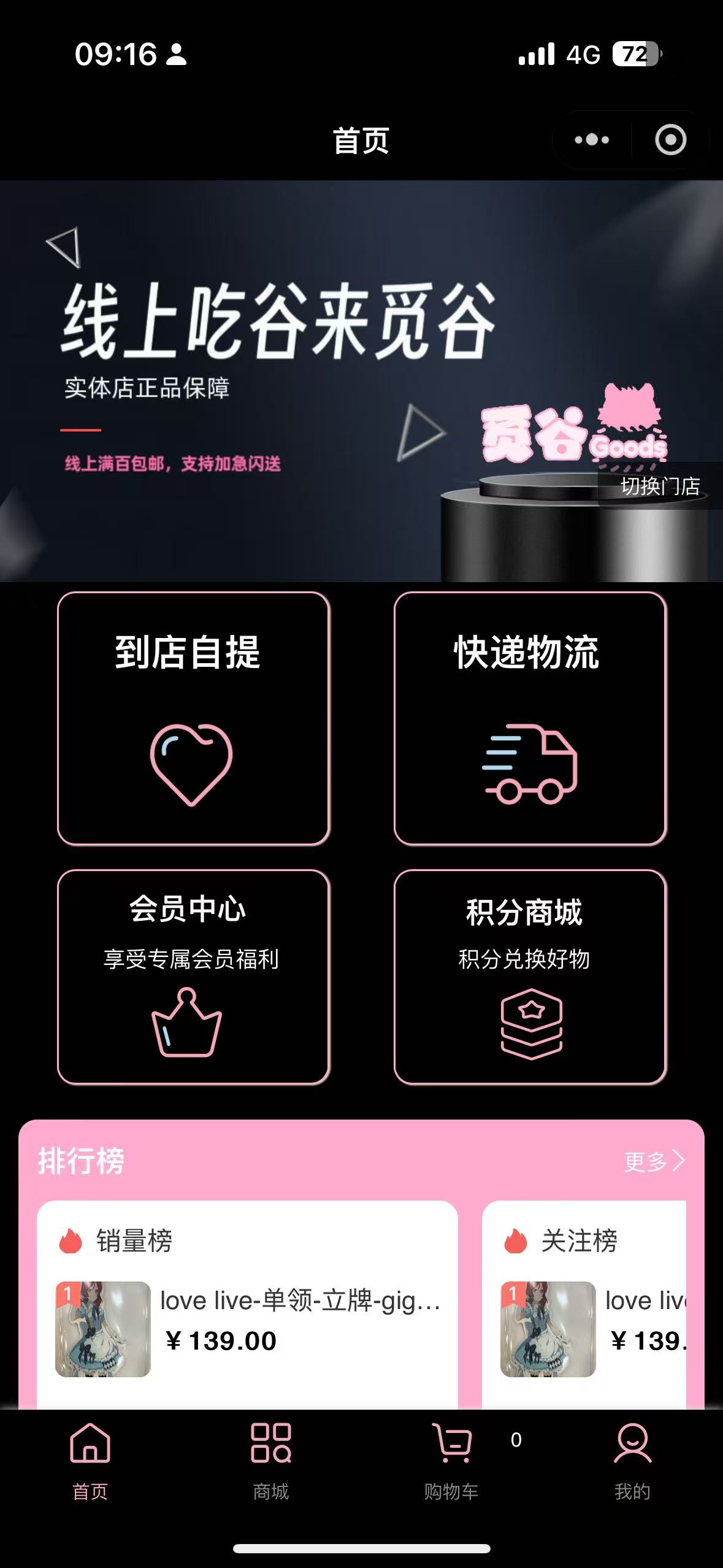Open the mini program more options menu
The height and width of the screenshot is (1568, 723).
[x=592, y=140]
